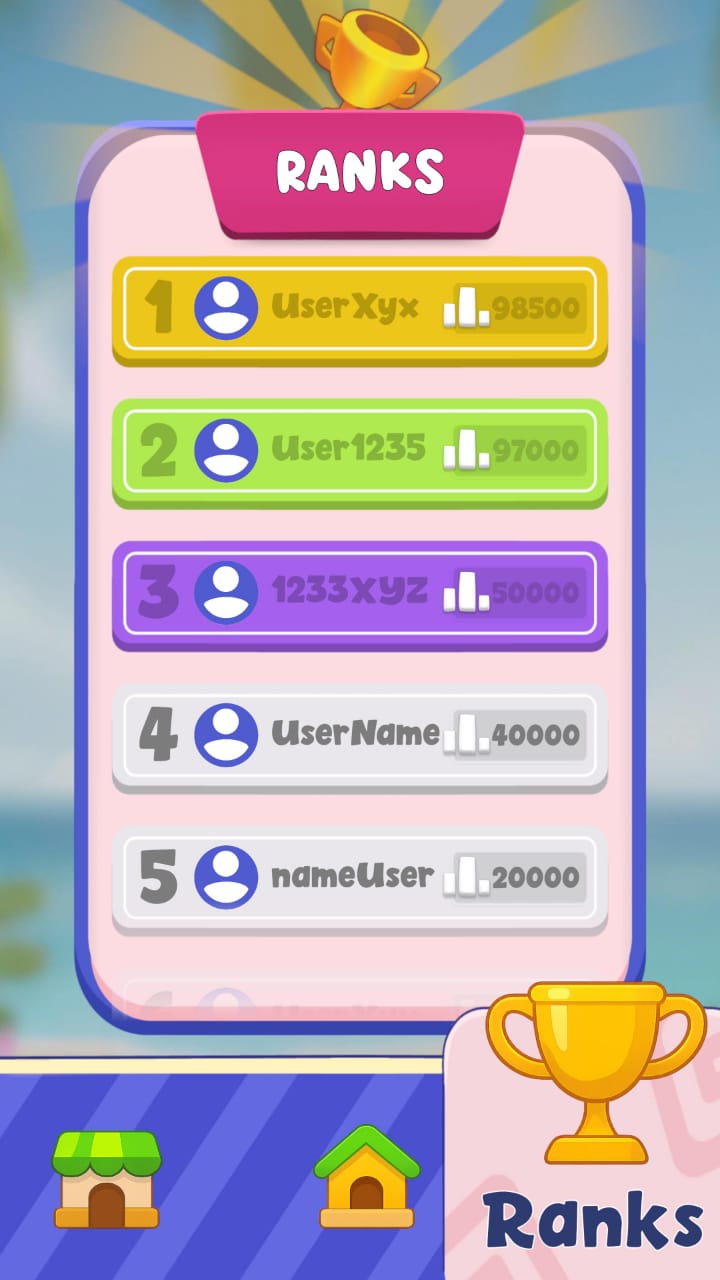The width and height of the screenshot is (720, 1280).
Task: Tap the 1233xyz leaderboard row
Action: pyautogui.click(x=360, y=592)
